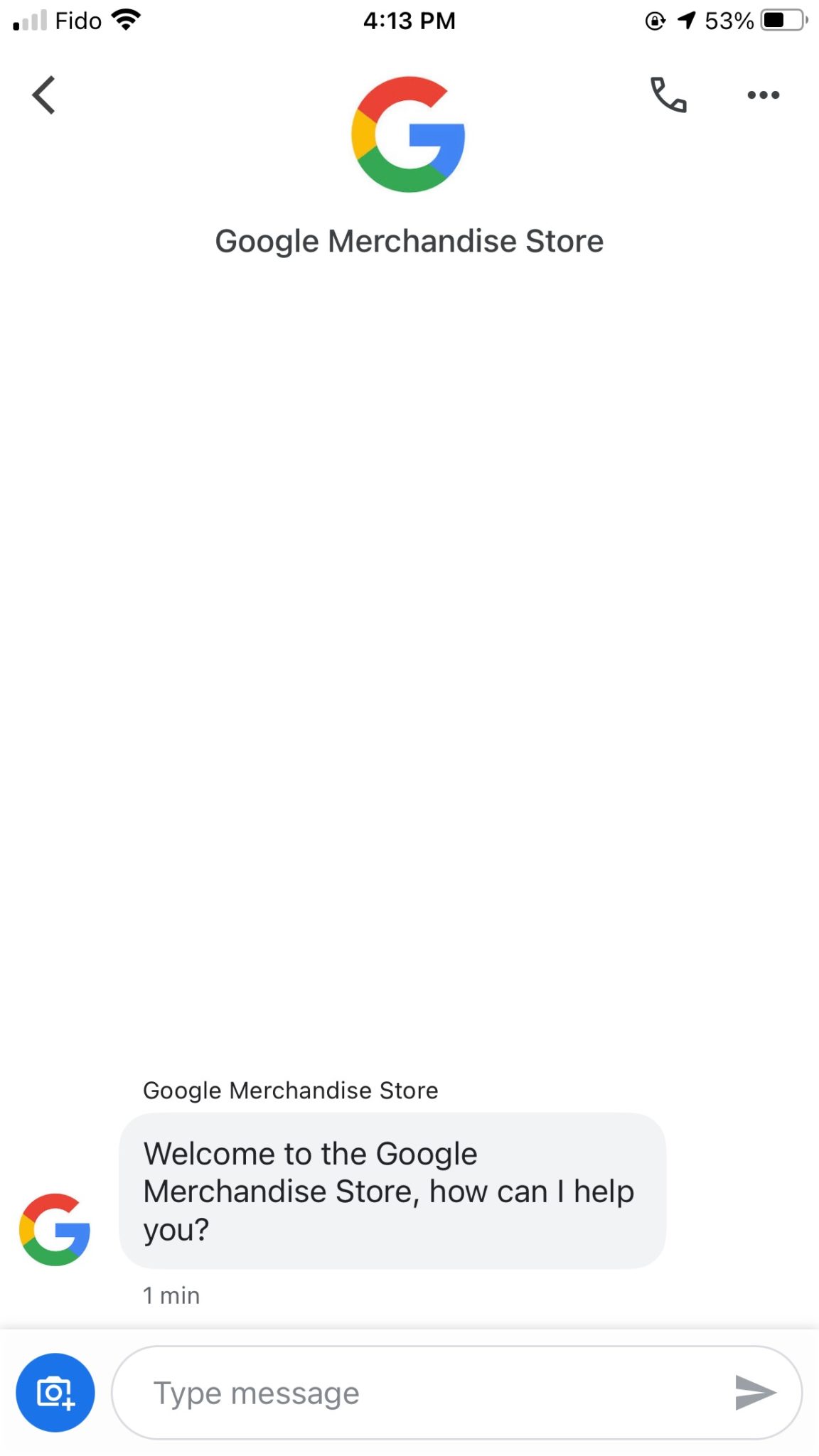Image resolution: width=819 pixels, height=1456 pixels.
Task: Tap the 1 min timestamp below the message
Action: 171,1295
